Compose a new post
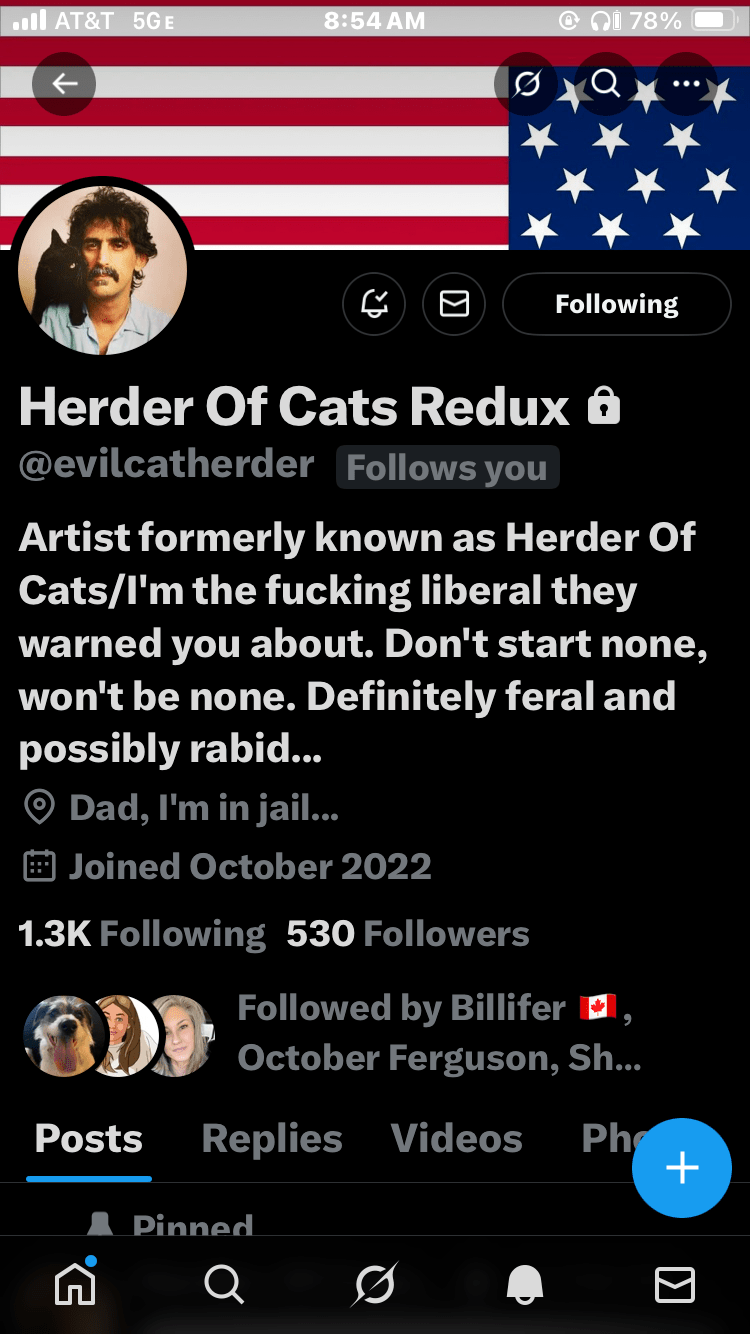 click(x=682, y=1167)
